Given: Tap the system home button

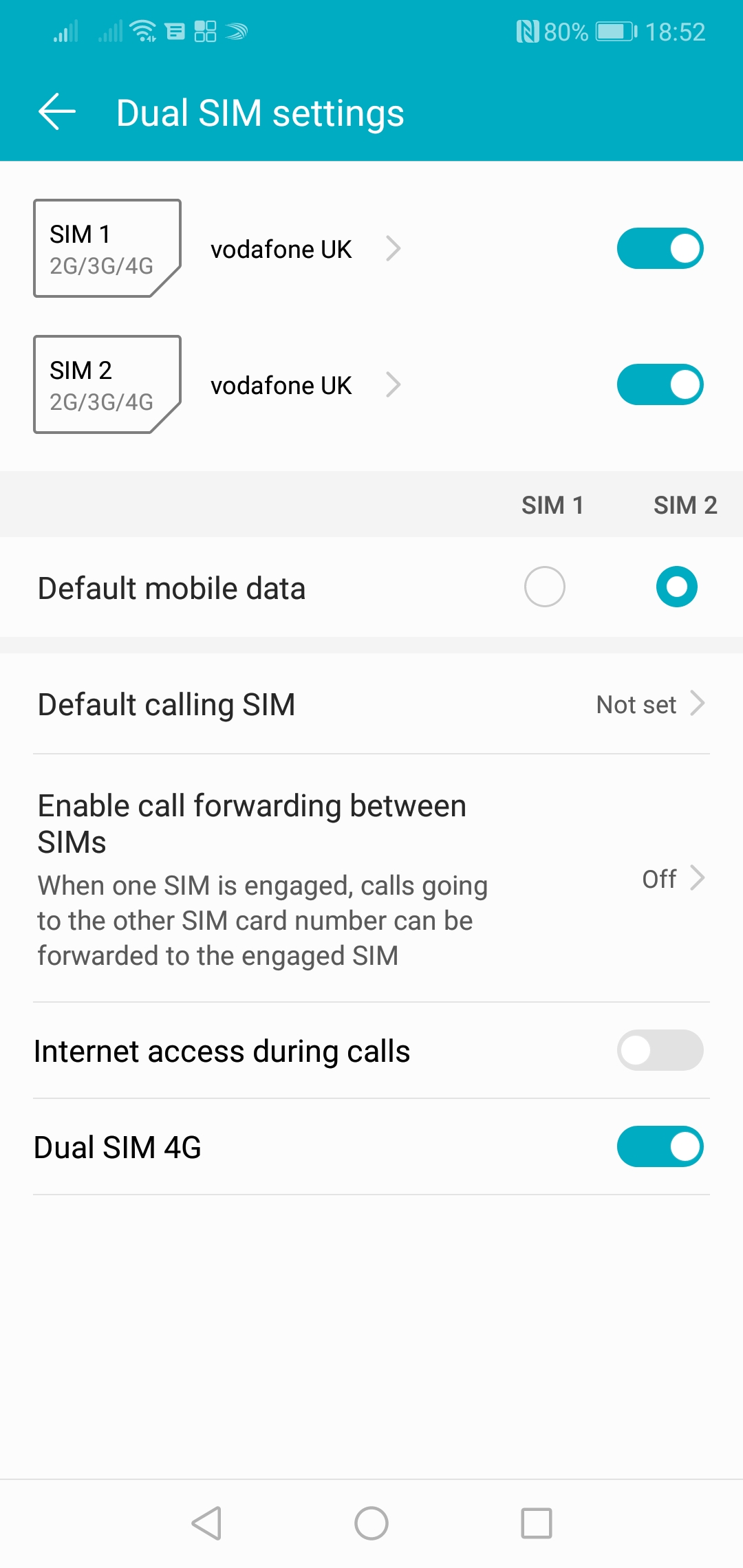Looking at the screenshot, I should 371,1523.
